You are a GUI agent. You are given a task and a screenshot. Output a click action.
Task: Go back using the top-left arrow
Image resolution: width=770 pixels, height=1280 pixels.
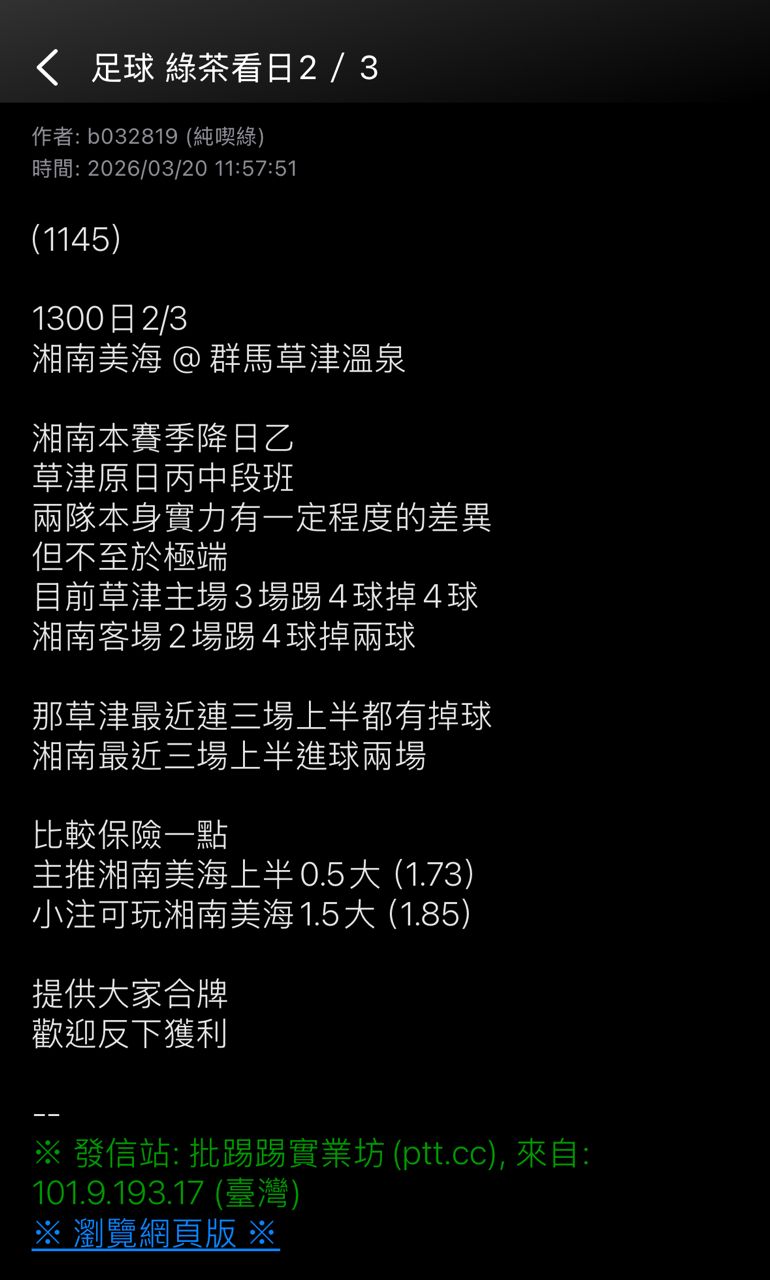(x=47, y=68)
